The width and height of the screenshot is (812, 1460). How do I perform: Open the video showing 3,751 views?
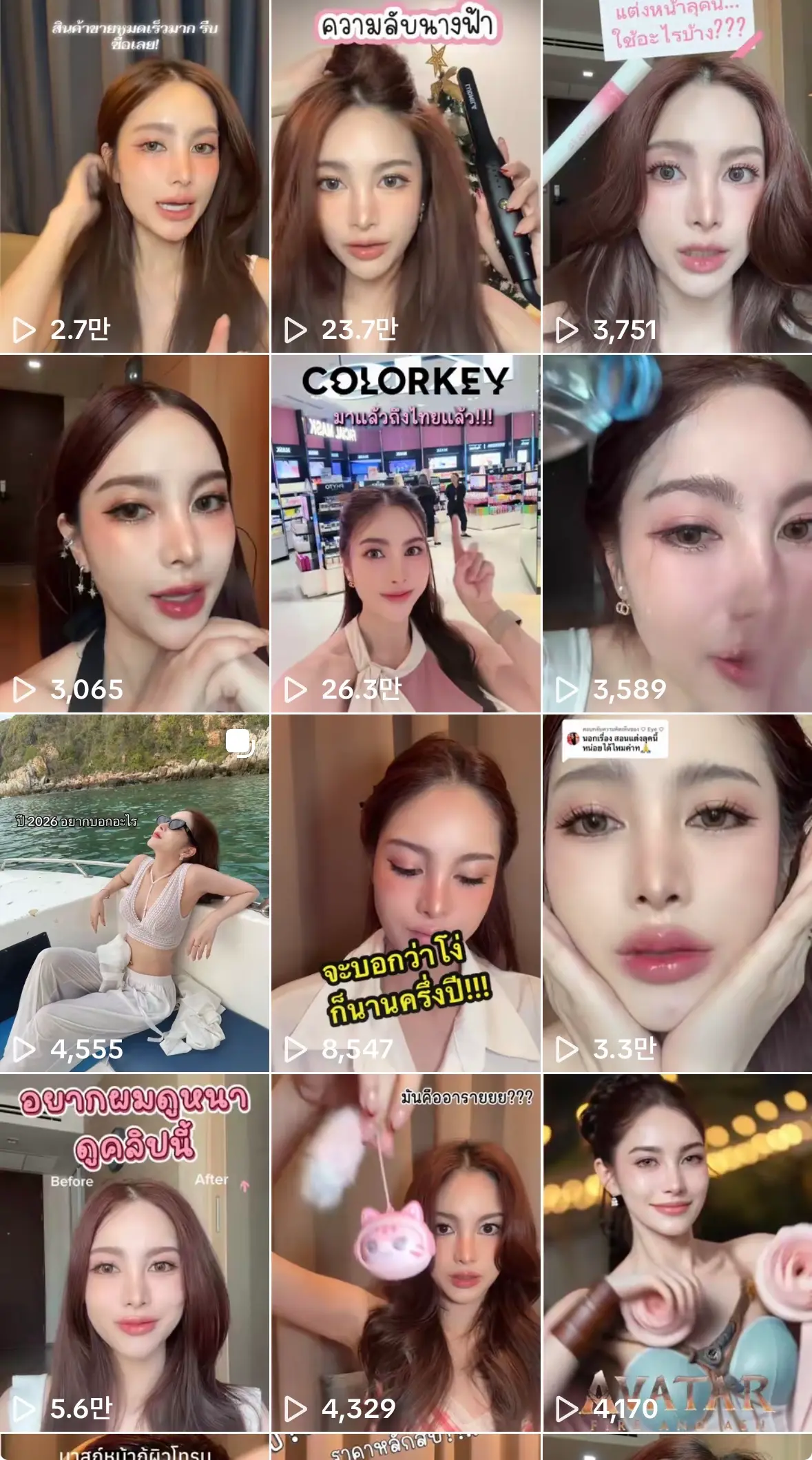(678, 176)
